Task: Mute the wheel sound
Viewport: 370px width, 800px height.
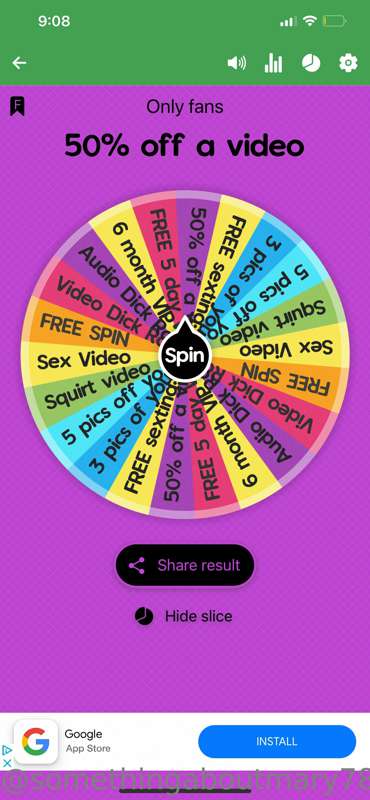Action: (236, 63)
